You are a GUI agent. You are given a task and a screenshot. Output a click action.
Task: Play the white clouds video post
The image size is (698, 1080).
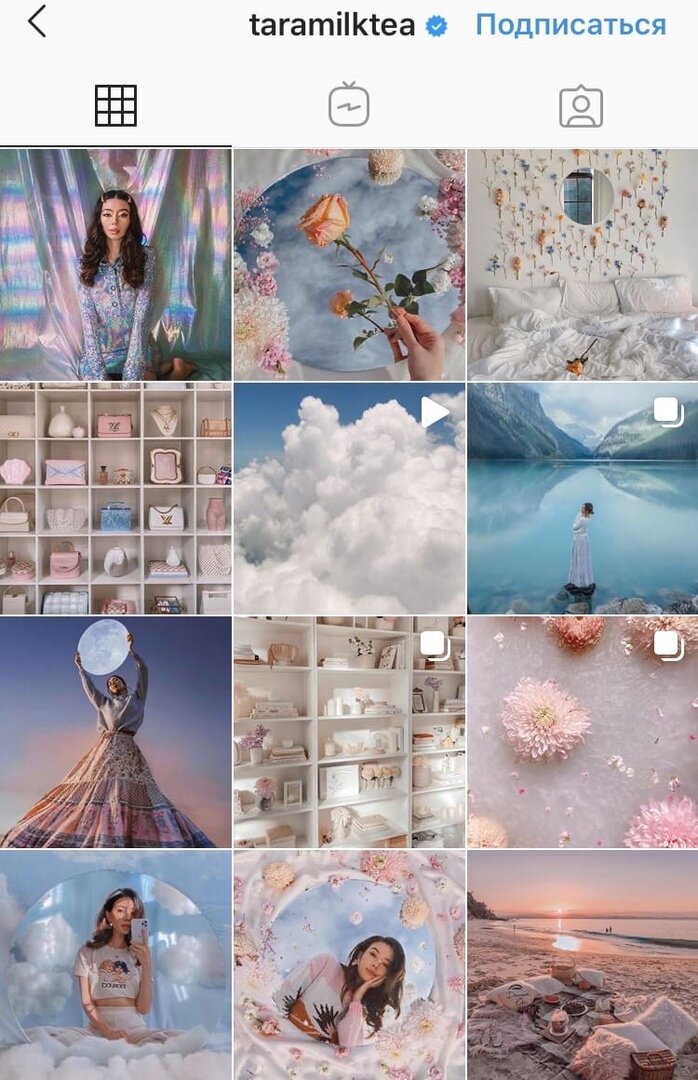tap(349, 498)
